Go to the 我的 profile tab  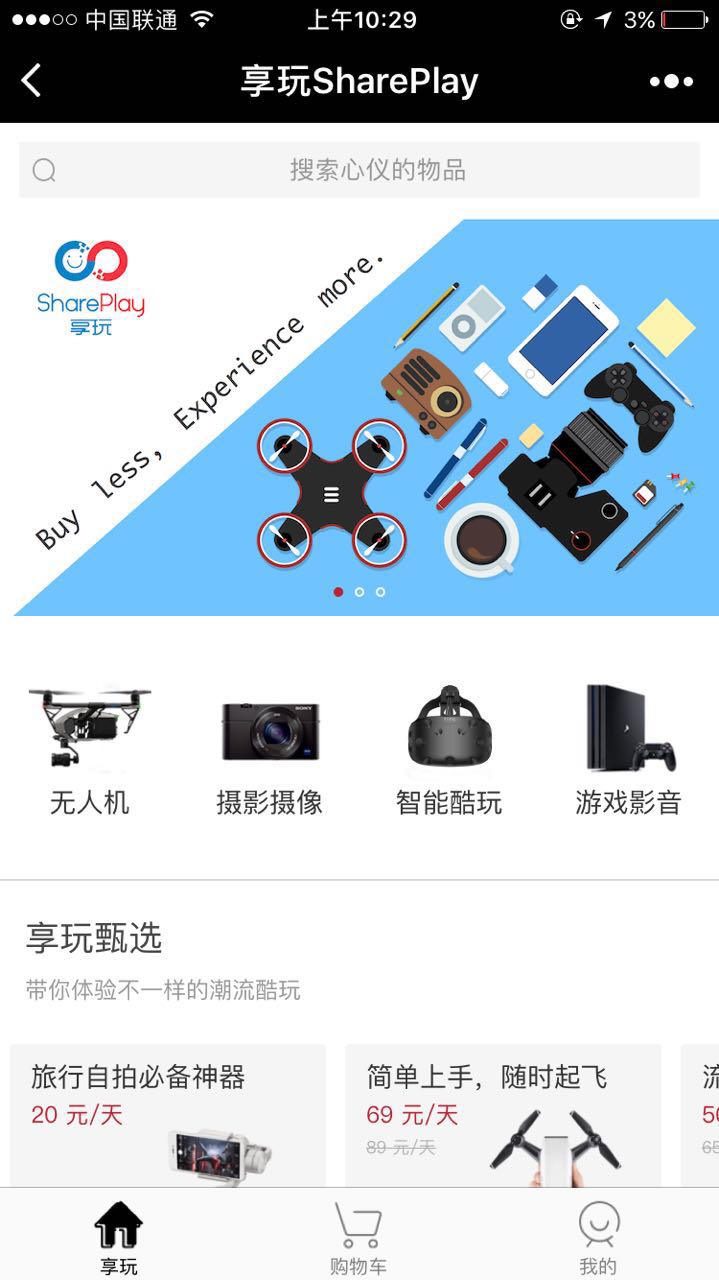(598, 1238)
